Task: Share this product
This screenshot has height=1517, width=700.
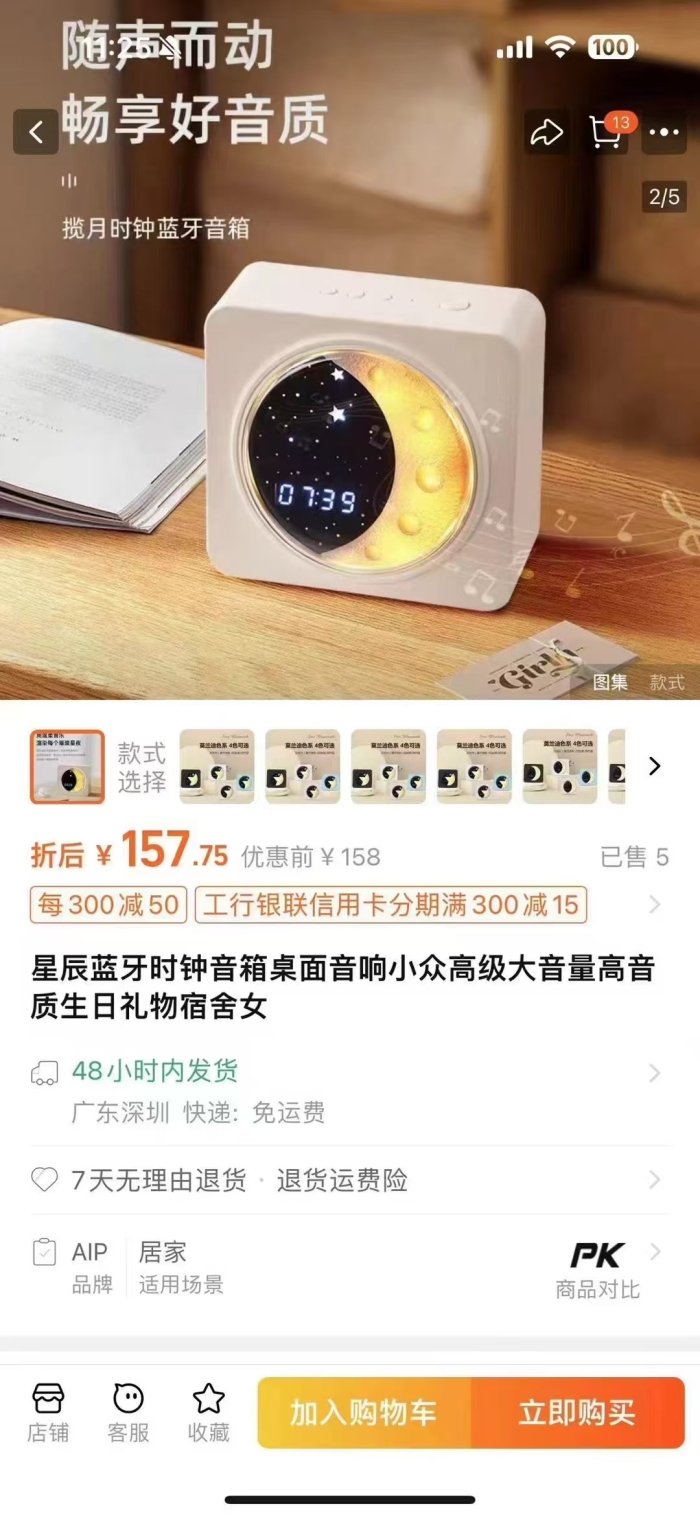Action: point(546,132)
